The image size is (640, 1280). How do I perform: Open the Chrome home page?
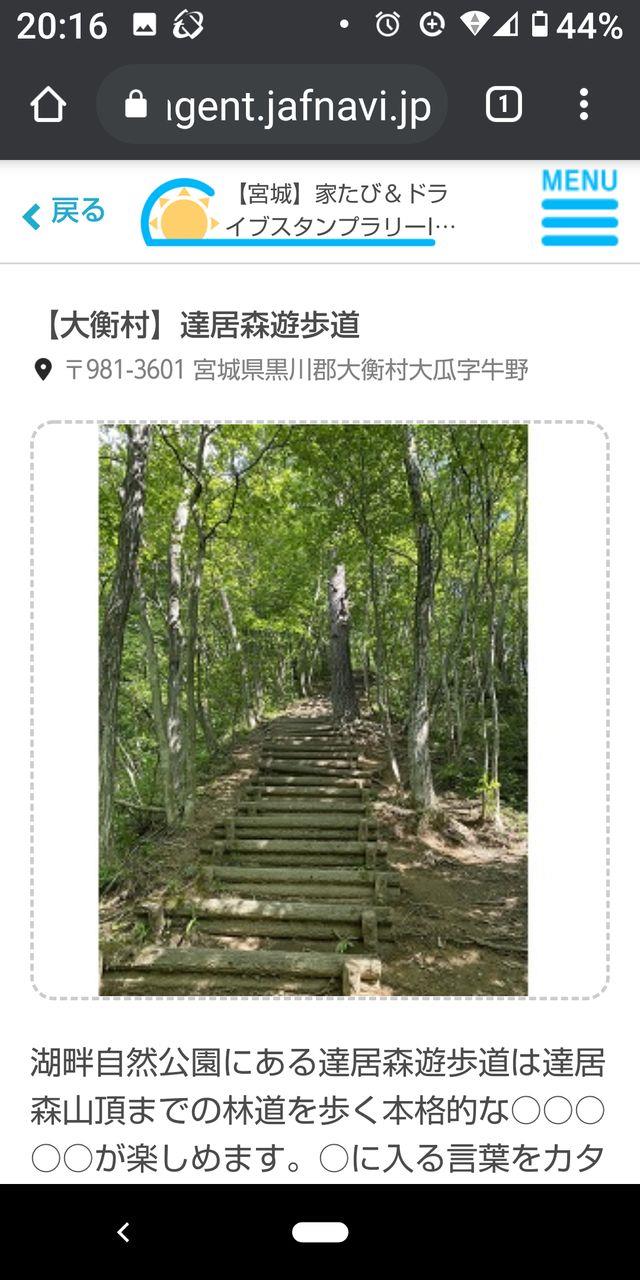tap(48, 104)
